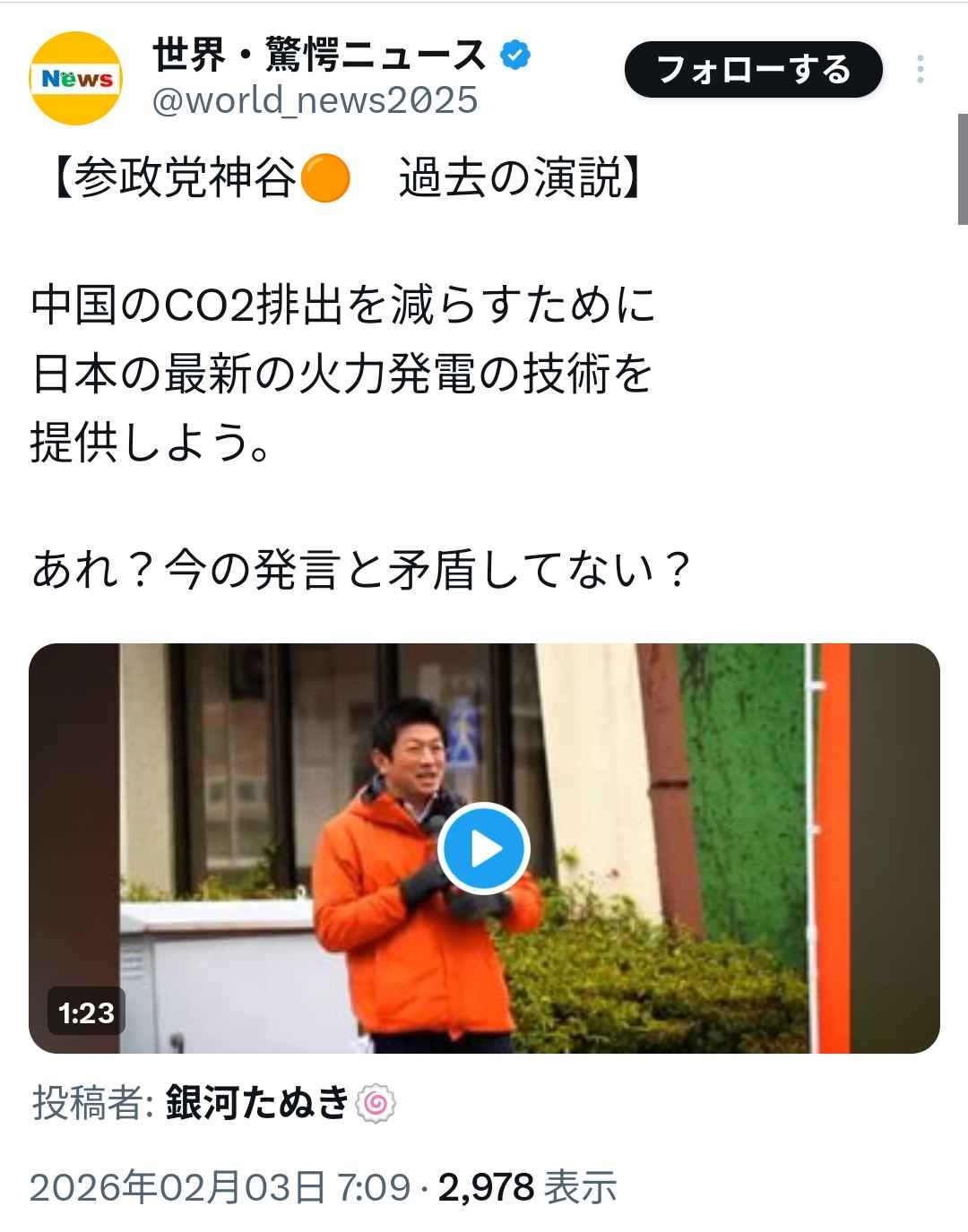The image size is (968, 1232).
Task: Open the @world_news2025 account handle
Action: pos(315,100)
